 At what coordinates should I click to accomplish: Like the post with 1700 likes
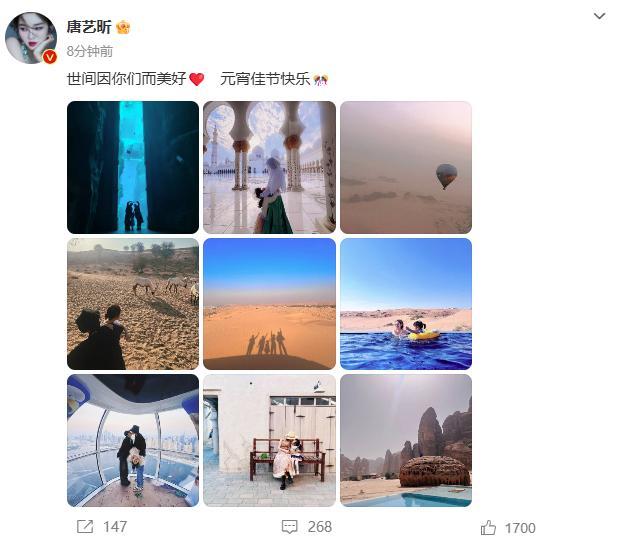coord(508,527)
